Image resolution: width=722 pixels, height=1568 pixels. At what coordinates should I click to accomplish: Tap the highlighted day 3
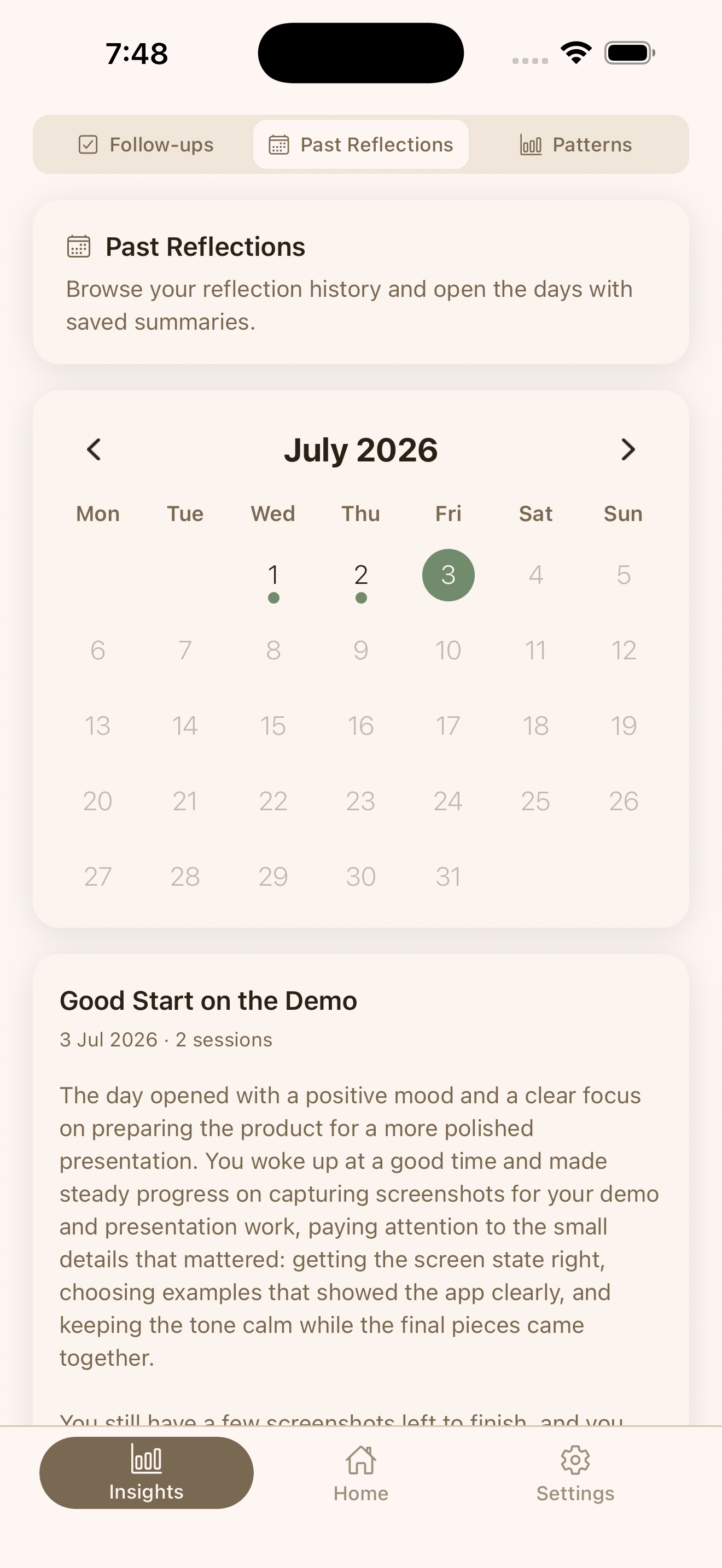(448, 575)
